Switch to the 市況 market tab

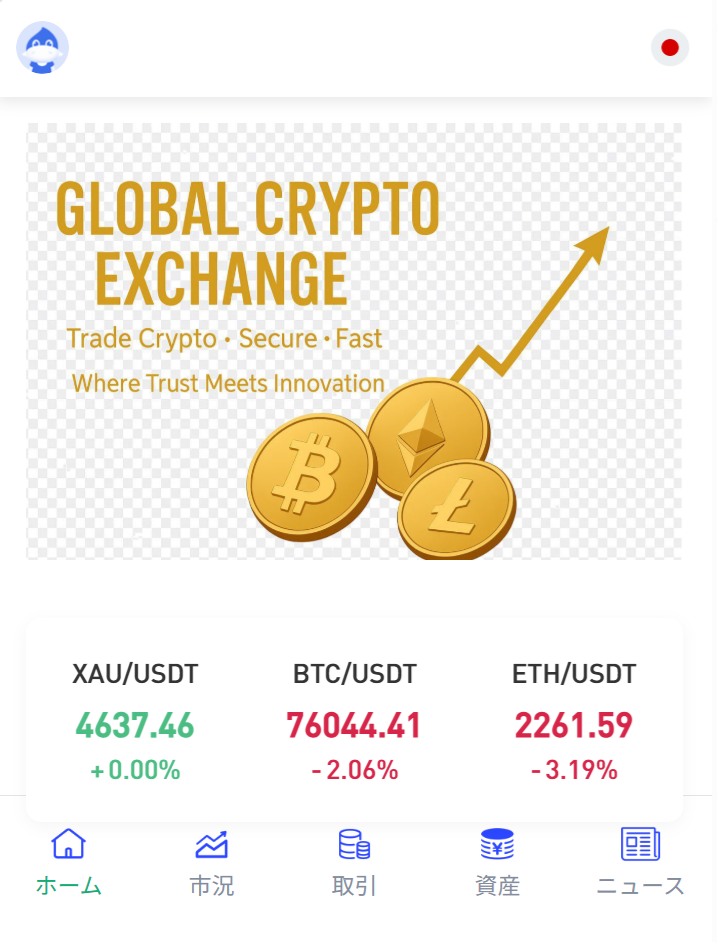pos(211,863)
